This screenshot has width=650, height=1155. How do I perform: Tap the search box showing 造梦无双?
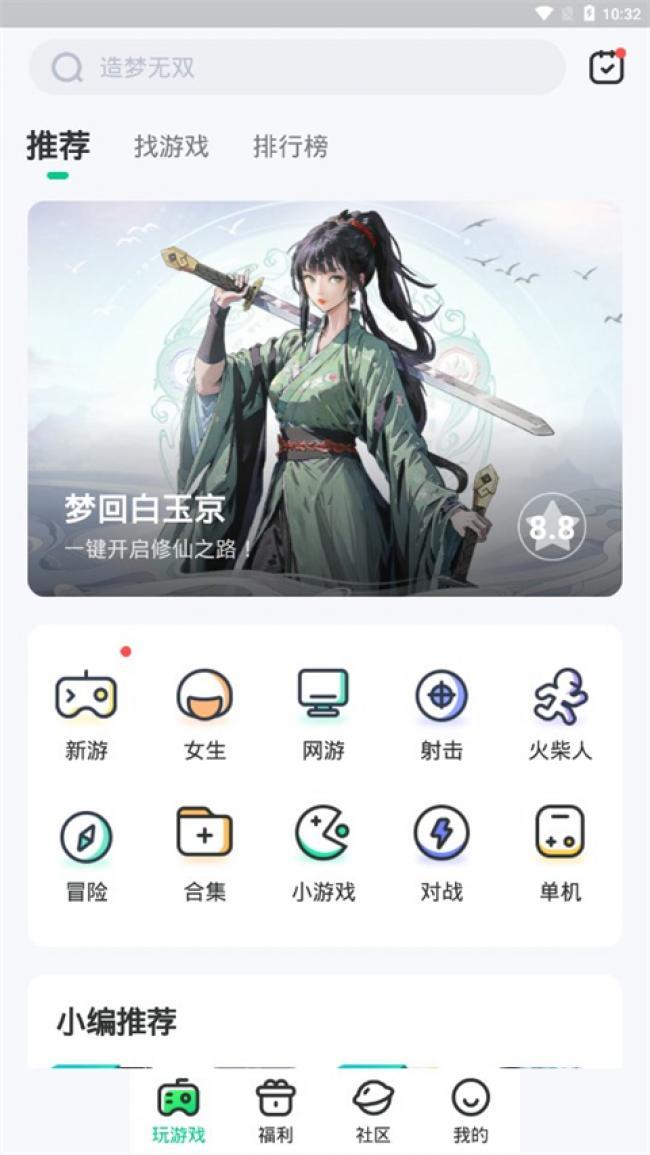tap(297, 68)
